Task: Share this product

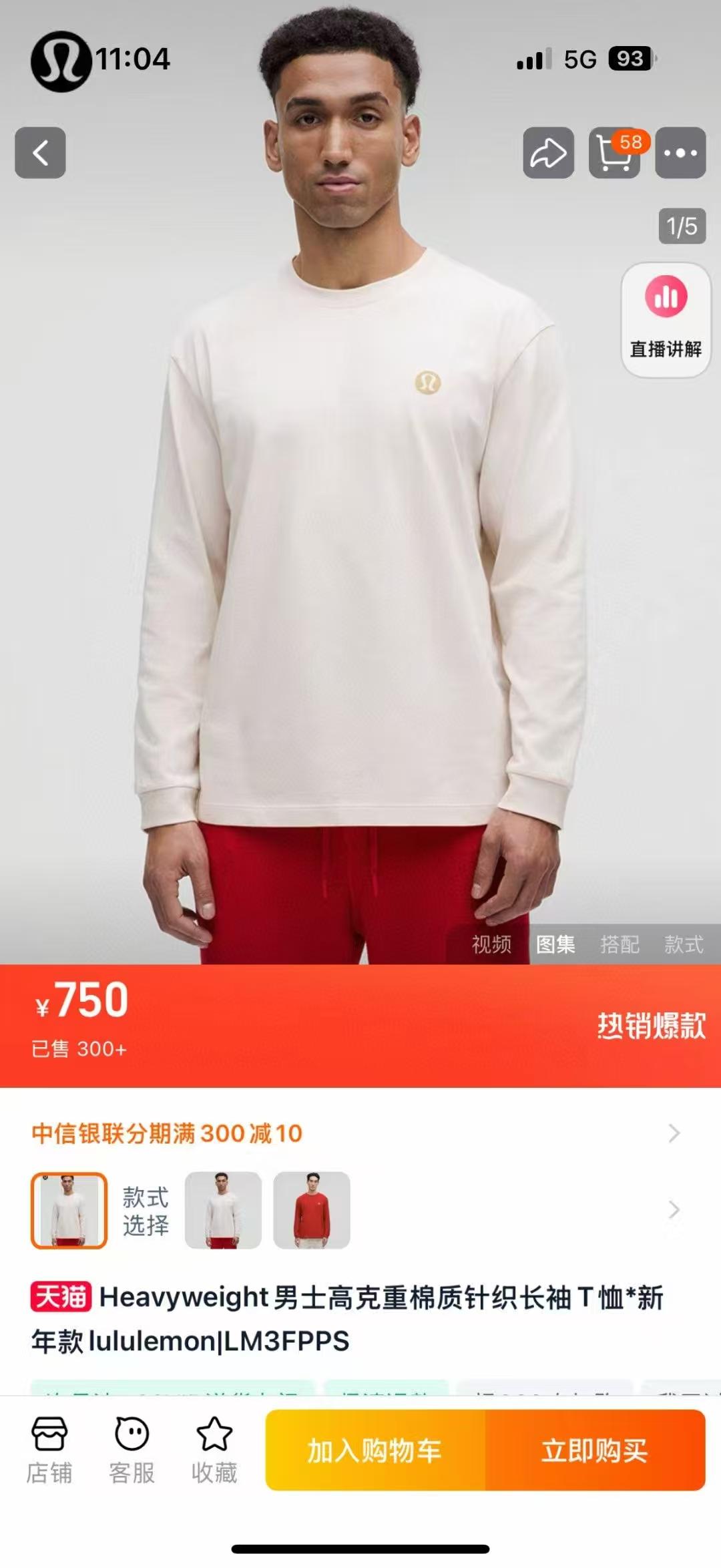Action: click(548, 153)
